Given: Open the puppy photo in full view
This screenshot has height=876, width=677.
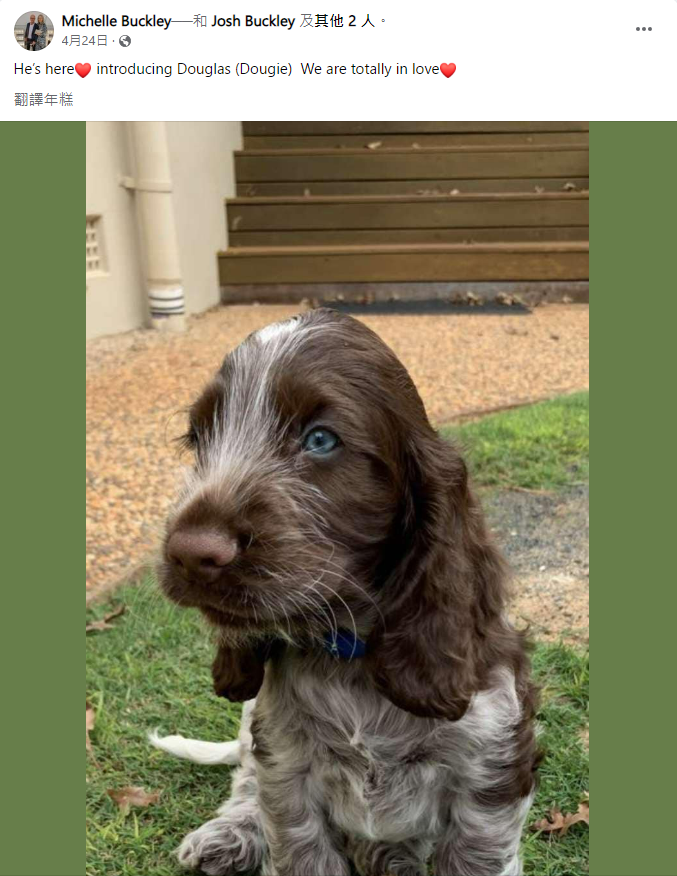Looking at the screenshot, I should tap(337, 498).
